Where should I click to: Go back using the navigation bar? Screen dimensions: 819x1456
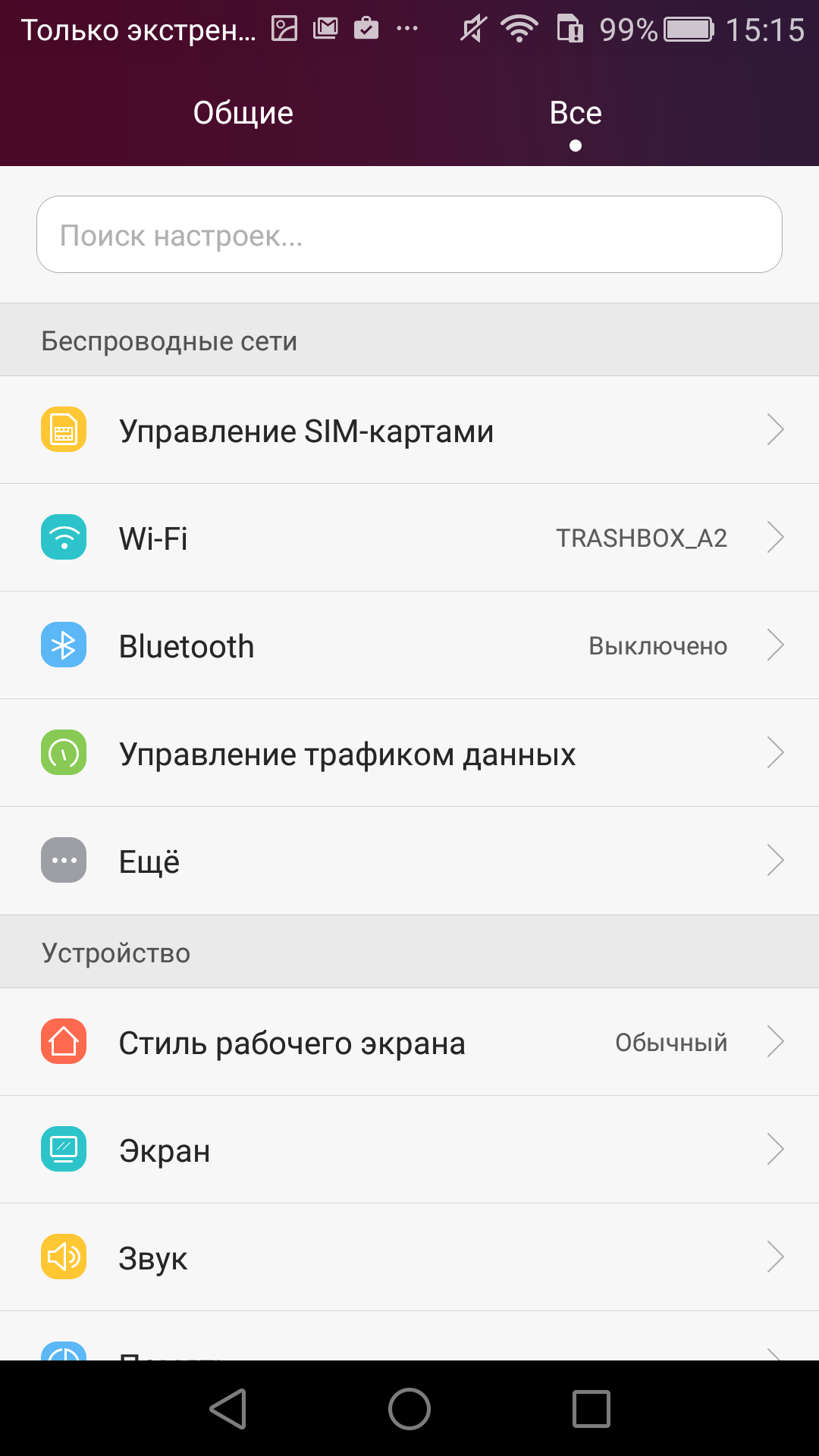pyautogui.click(x=227, y=1408)
